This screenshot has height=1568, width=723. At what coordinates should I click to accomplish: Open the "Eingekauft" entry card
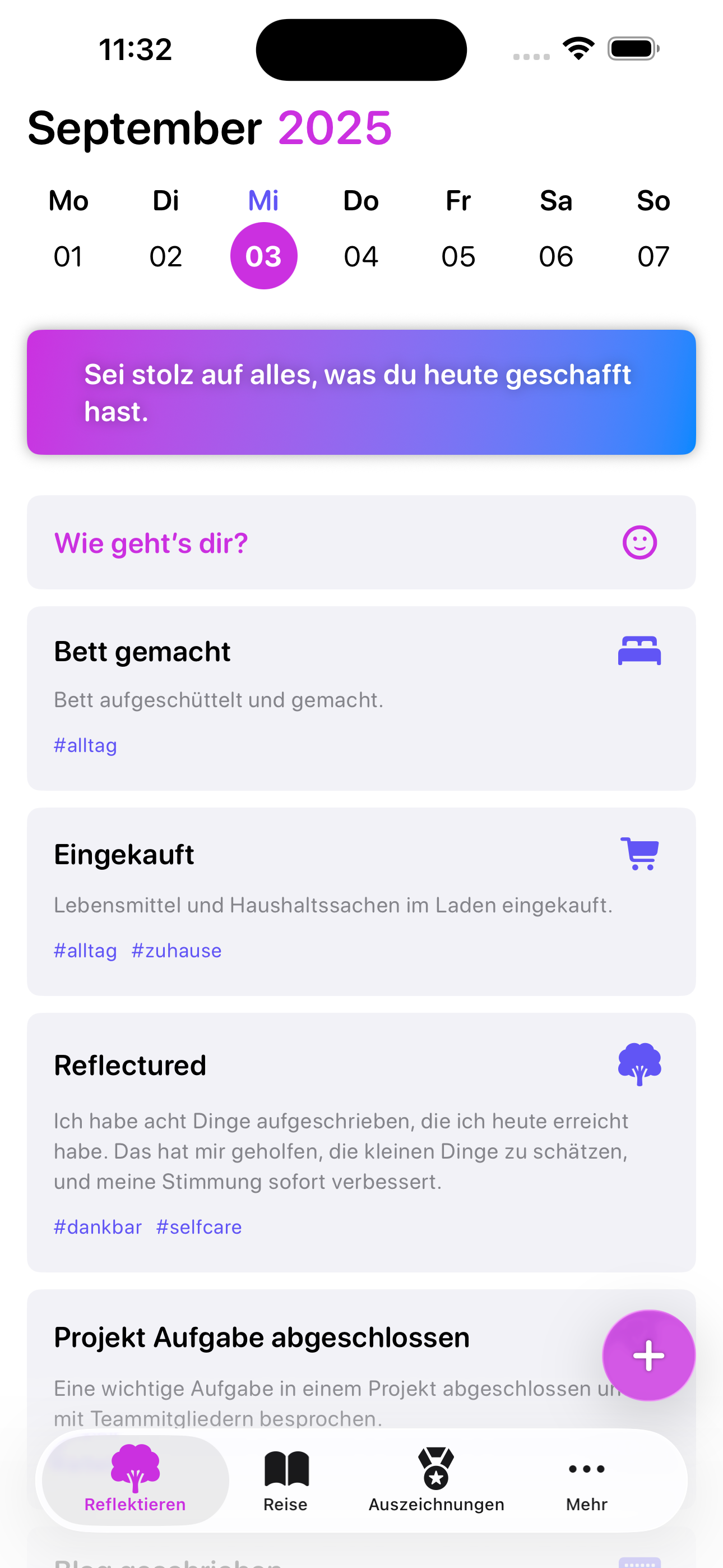coord(361,902)
